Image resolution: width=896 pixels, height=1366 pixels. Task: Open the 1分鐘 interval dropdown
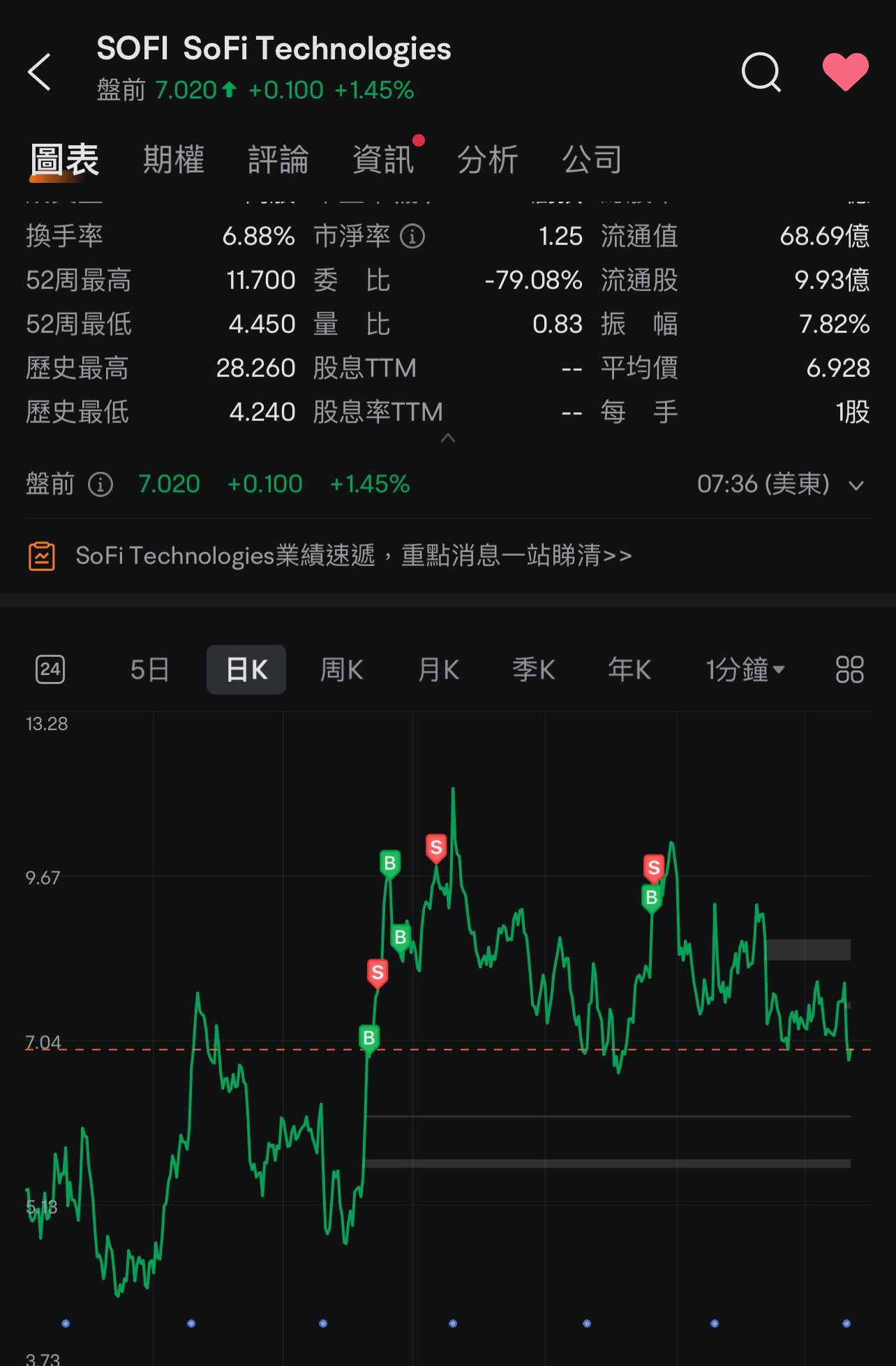[x=745, y=669]
